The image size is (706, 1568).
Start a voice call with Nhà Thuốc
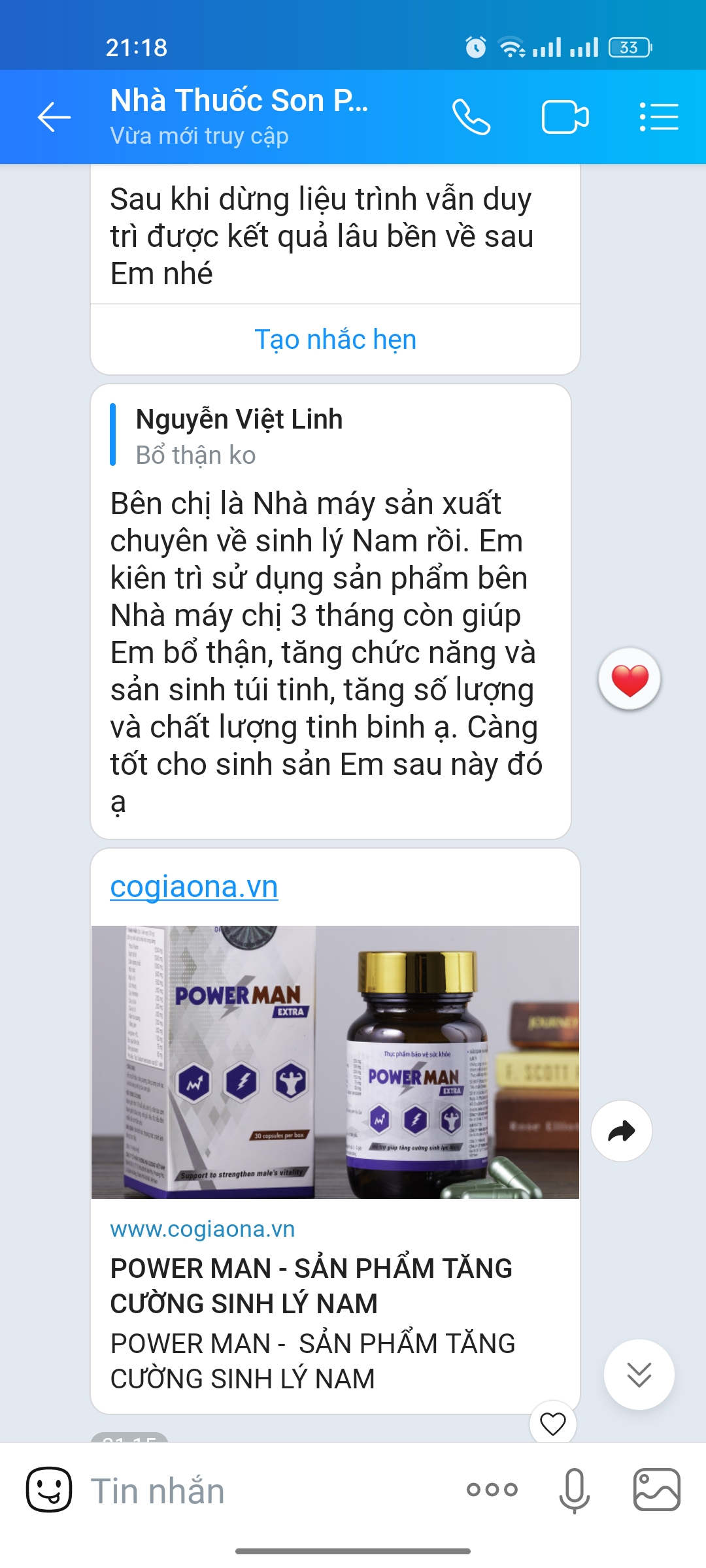471,118
